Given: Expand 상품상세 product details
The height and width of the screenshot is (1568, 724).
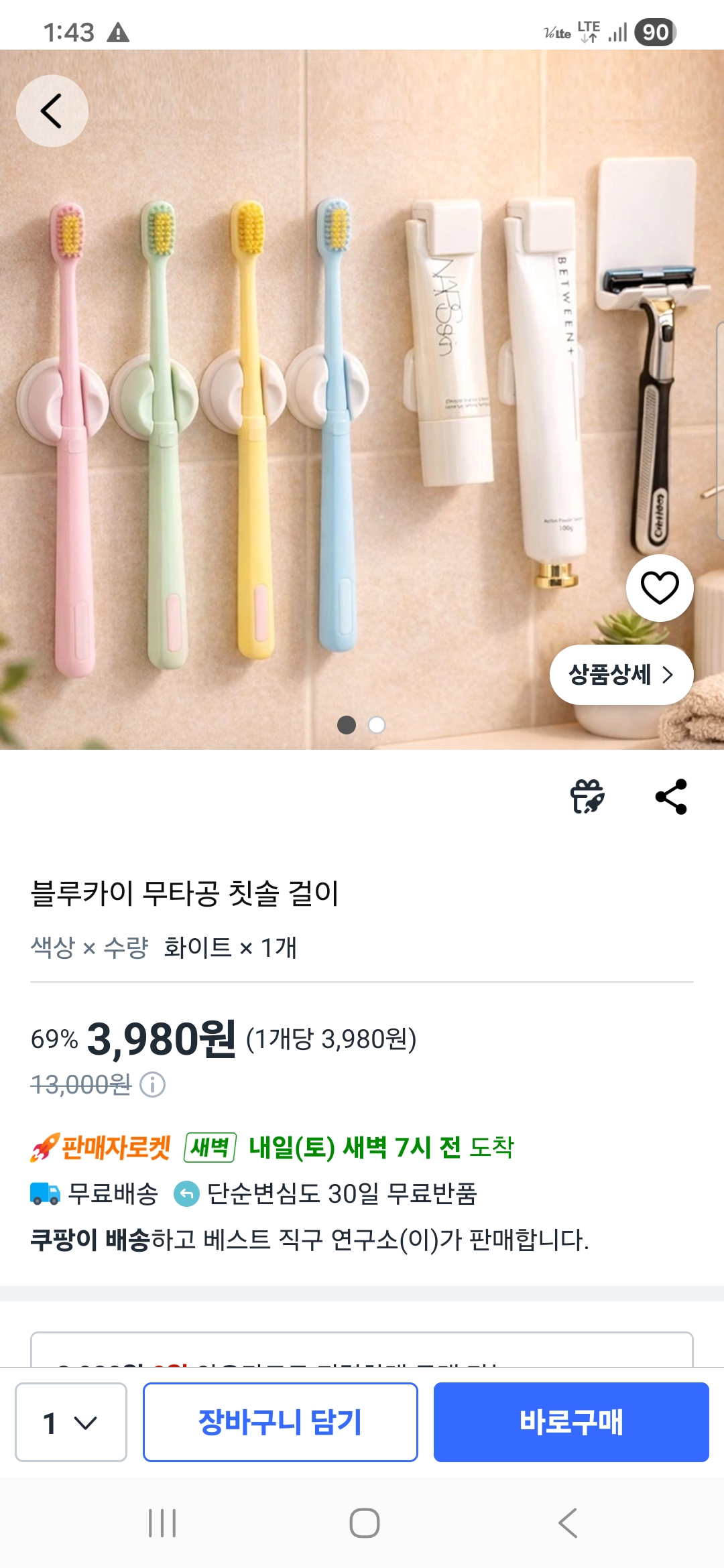Looking at the screenshot, I should tap(621, 675).
